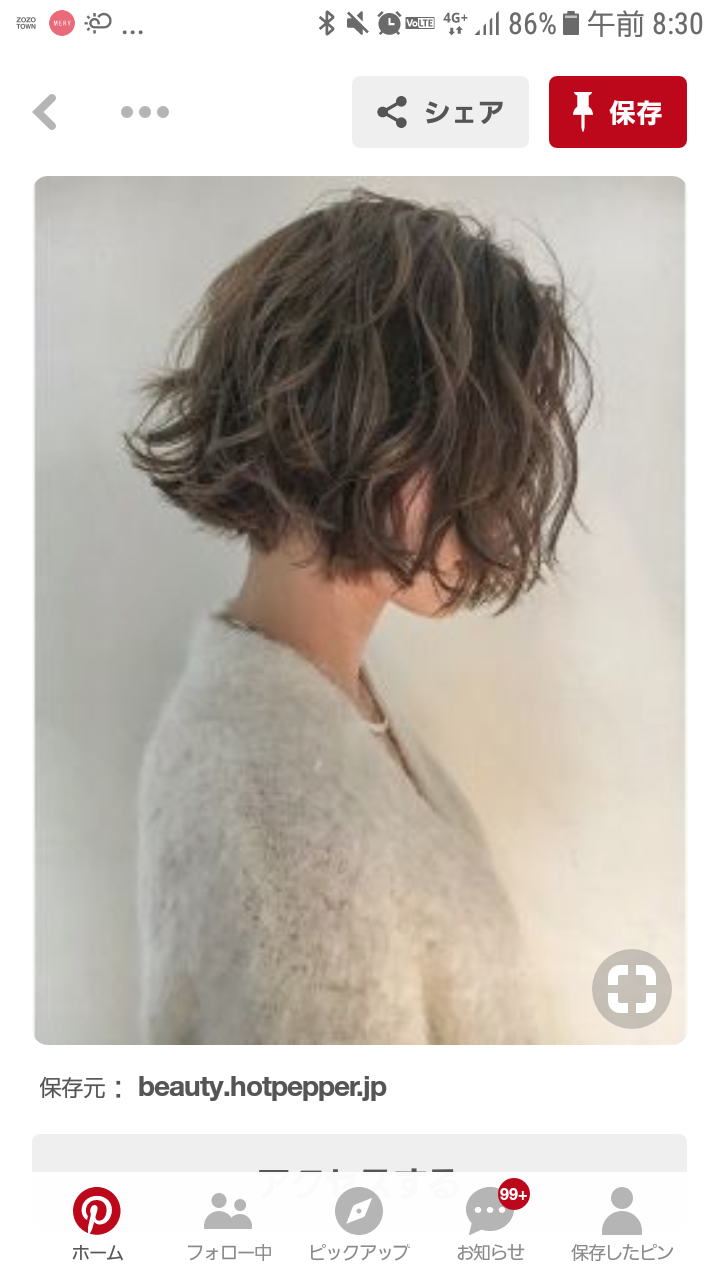720x1280 pixels.
Task: Open the お知らせ notifications tab
Action: pos(491,1225)
